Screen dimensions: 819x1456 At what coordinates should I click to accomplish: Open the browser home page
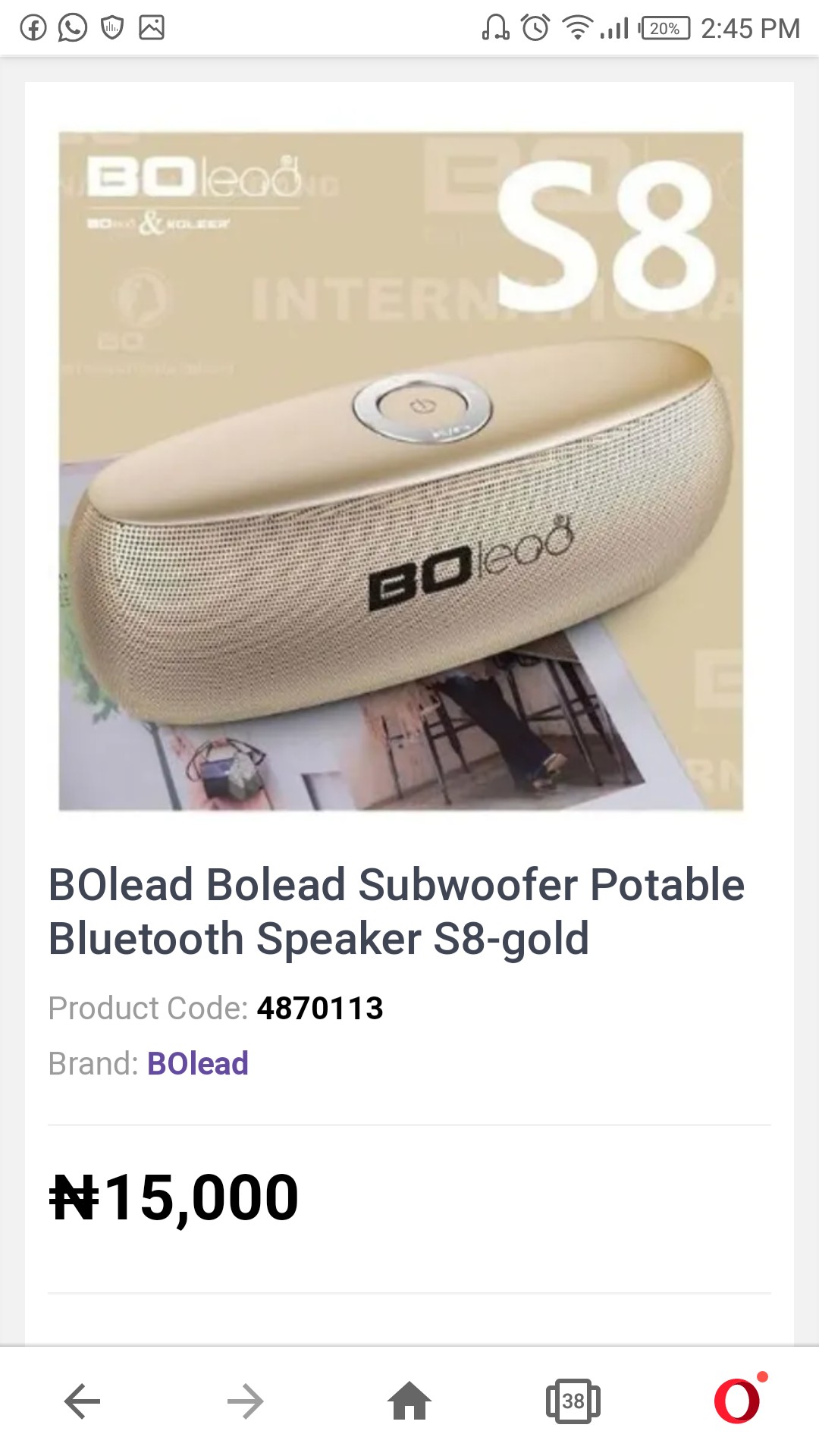409,1401
